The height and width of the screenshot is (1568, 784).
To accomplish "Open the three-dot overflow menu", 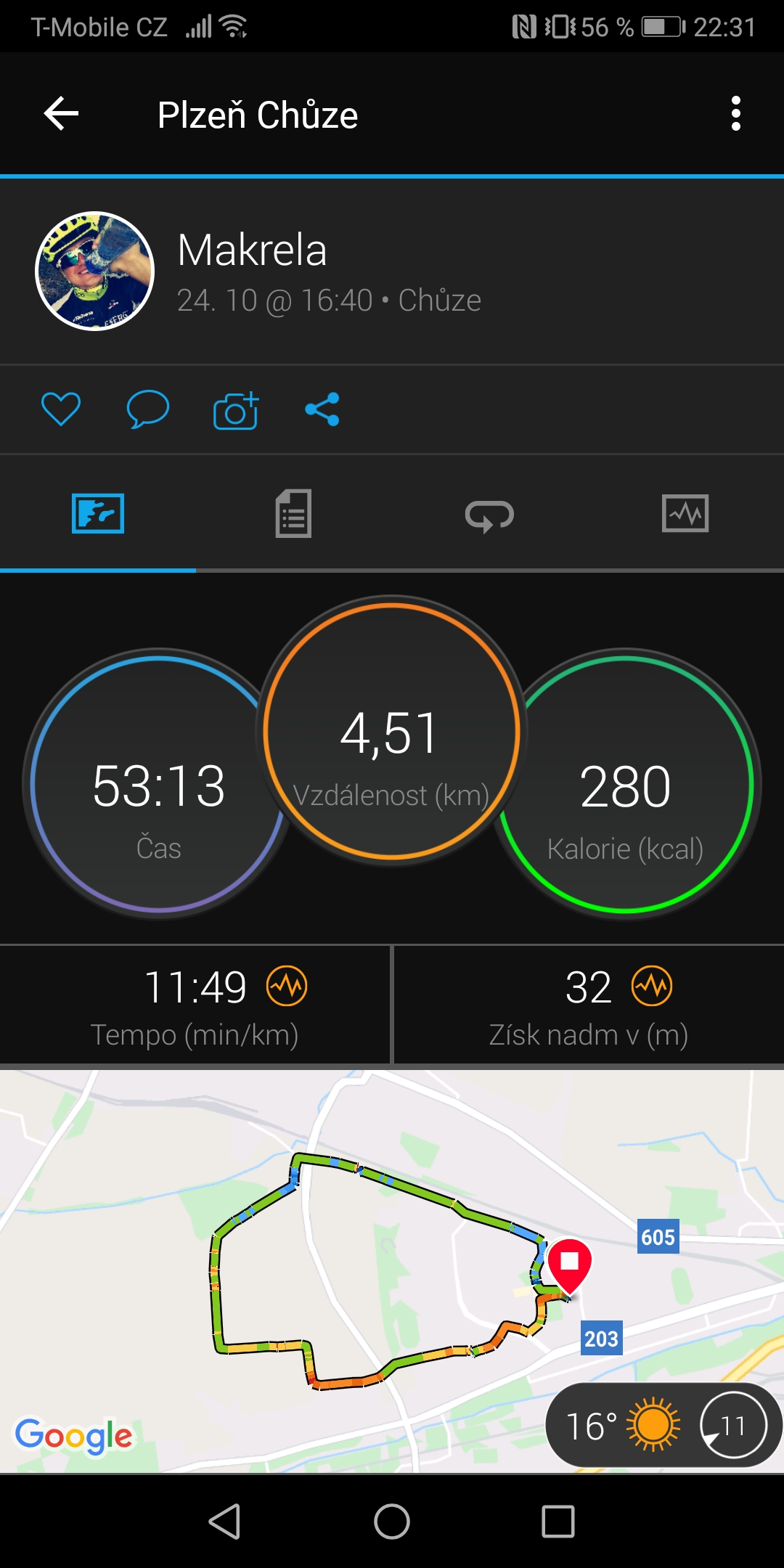I will tap(735, 114).
